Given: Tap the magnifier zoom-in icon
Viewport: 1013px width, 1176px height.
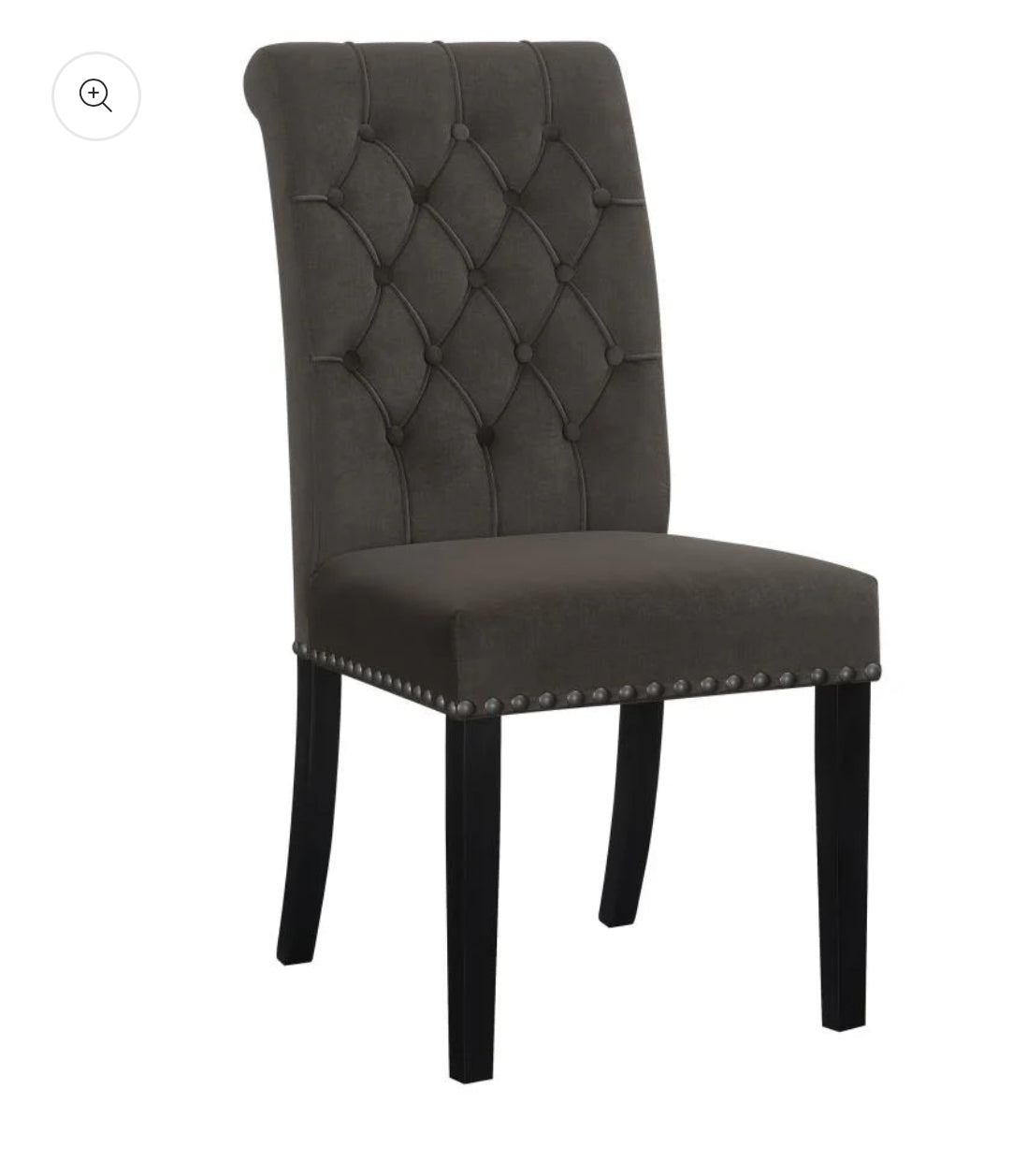Looking at the screenshot, I should 95,95.
